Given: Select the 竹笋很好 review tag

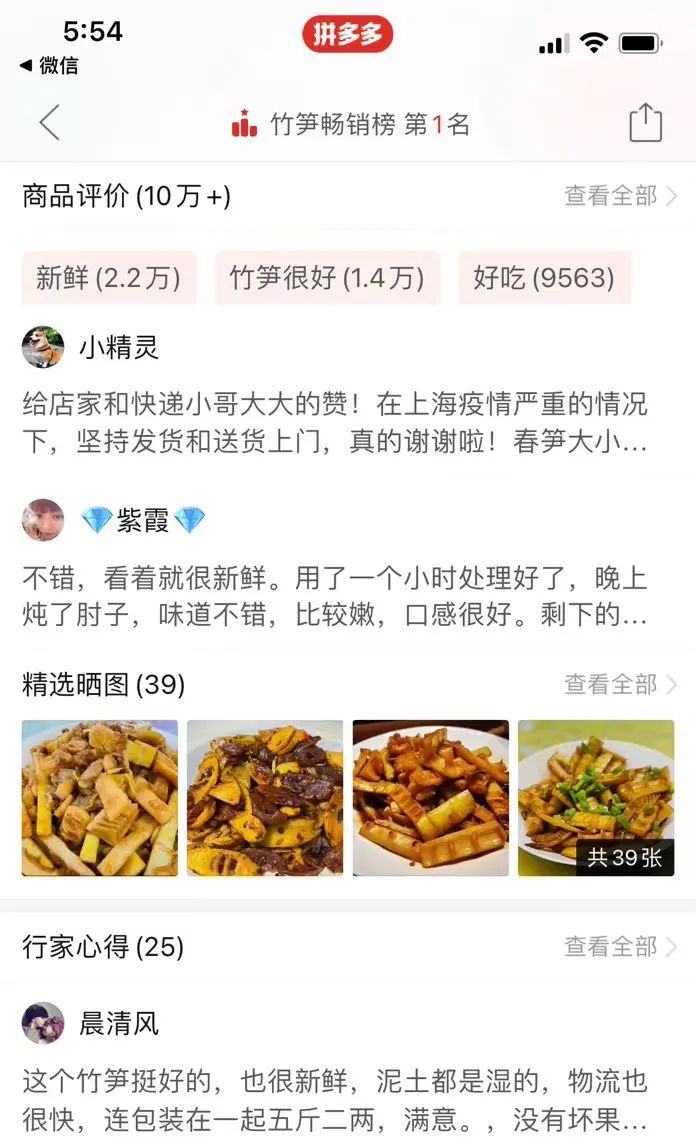Looking at the screenshot, I should 326,278.
